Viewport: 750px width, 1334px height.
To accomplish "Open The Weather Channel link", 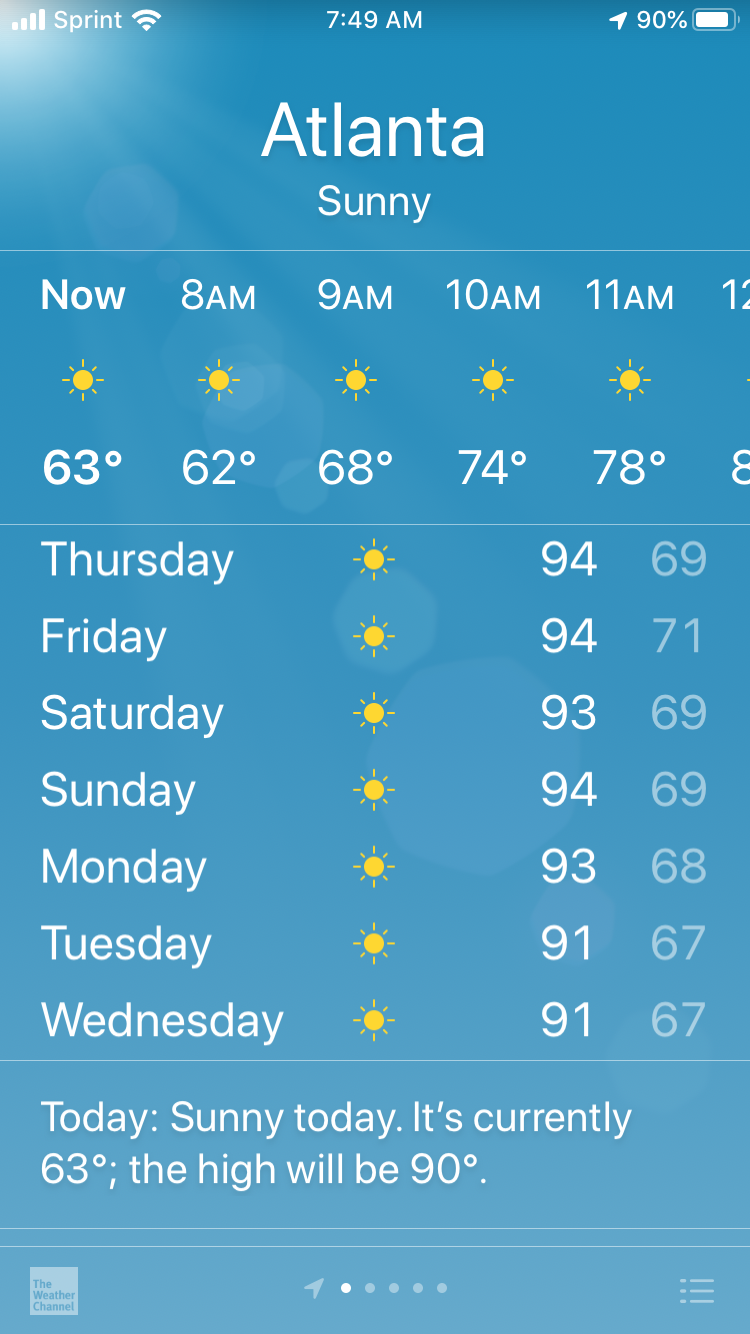I will (54, 1290).
